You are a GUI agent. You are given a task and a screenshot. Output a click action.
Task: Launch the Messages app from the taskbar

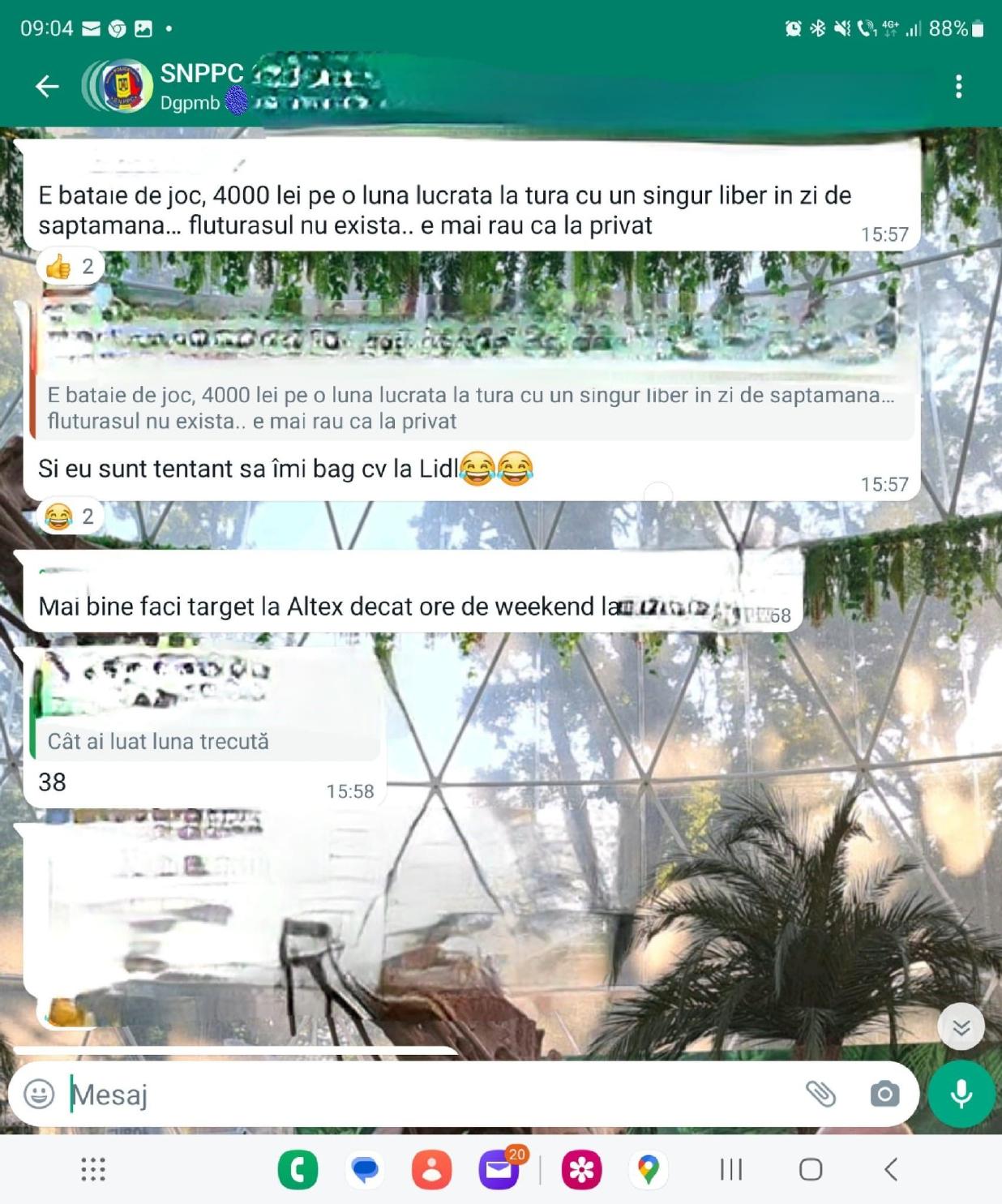365,1170
